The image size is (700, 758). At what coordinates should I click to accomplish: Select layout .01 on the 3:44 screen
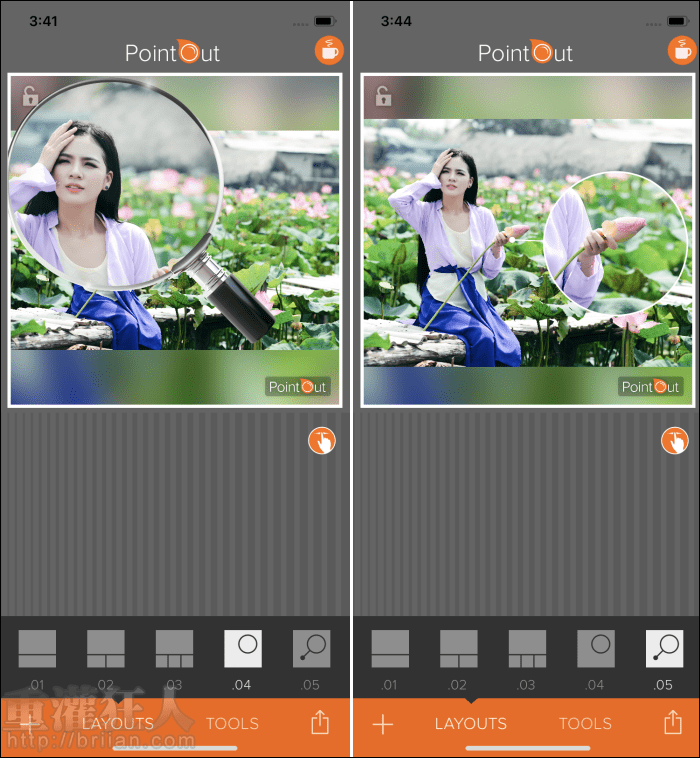click(x=390, y=649)
